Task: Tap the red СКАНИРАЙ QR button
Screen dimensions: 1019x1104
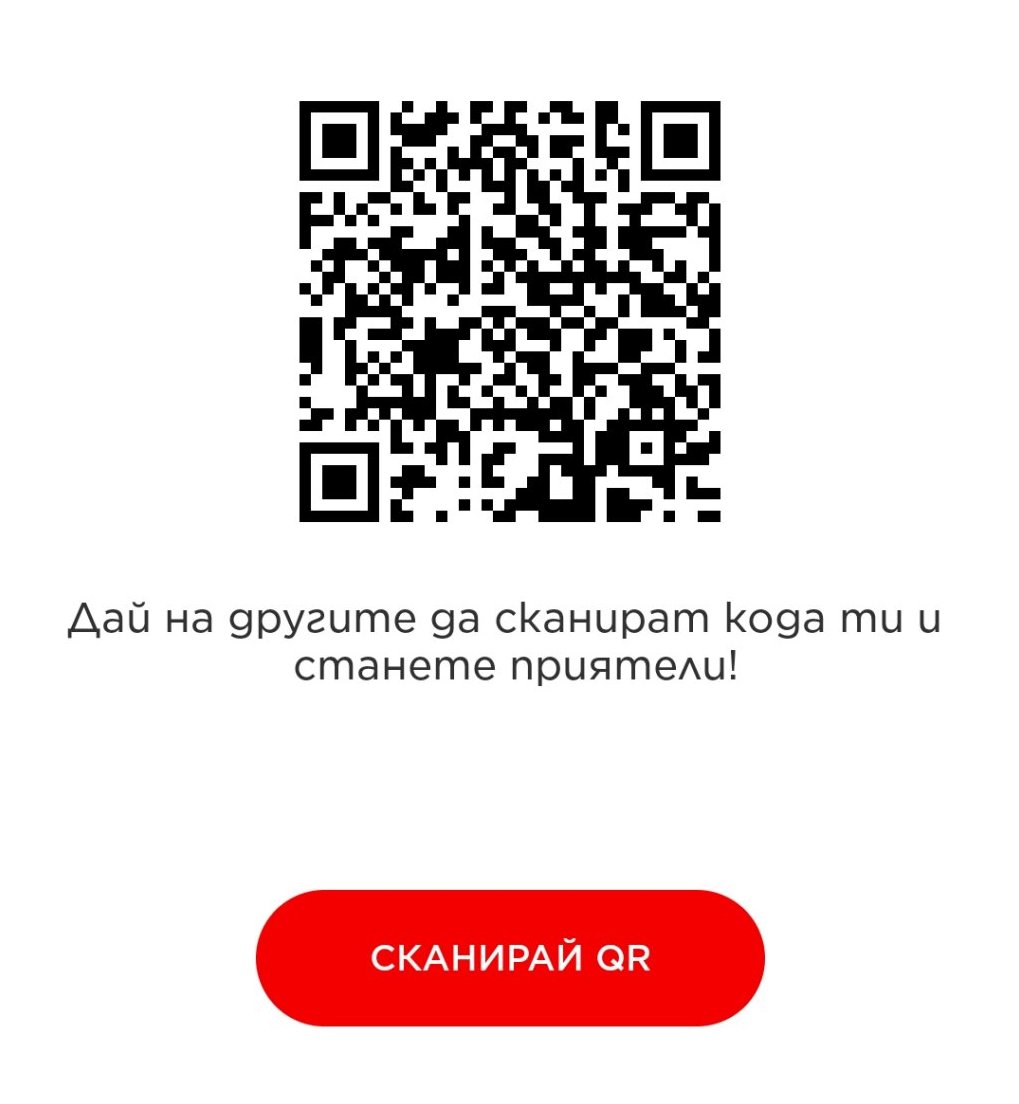Action: [510, 957]
